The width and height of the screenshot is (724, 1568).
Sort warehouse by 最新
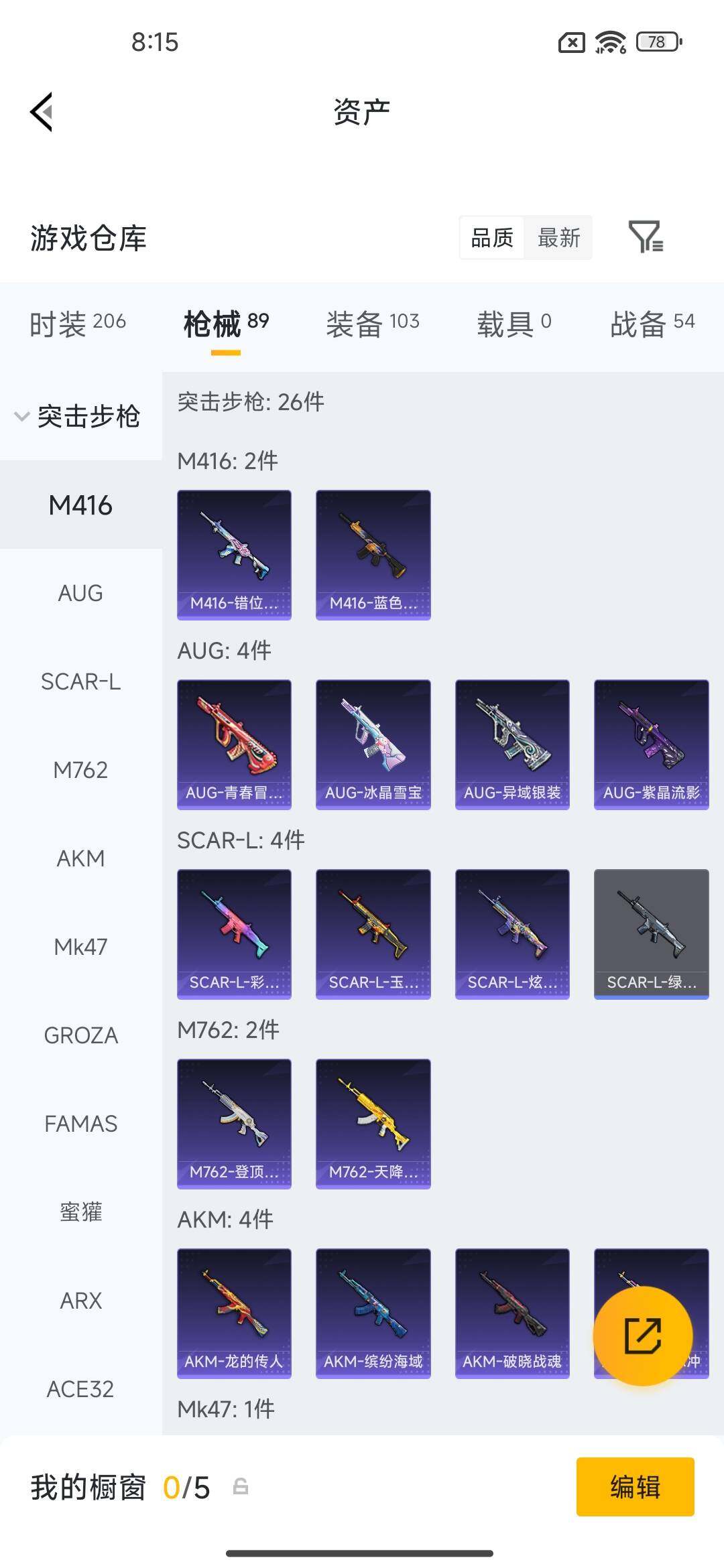tap(558, 238)
